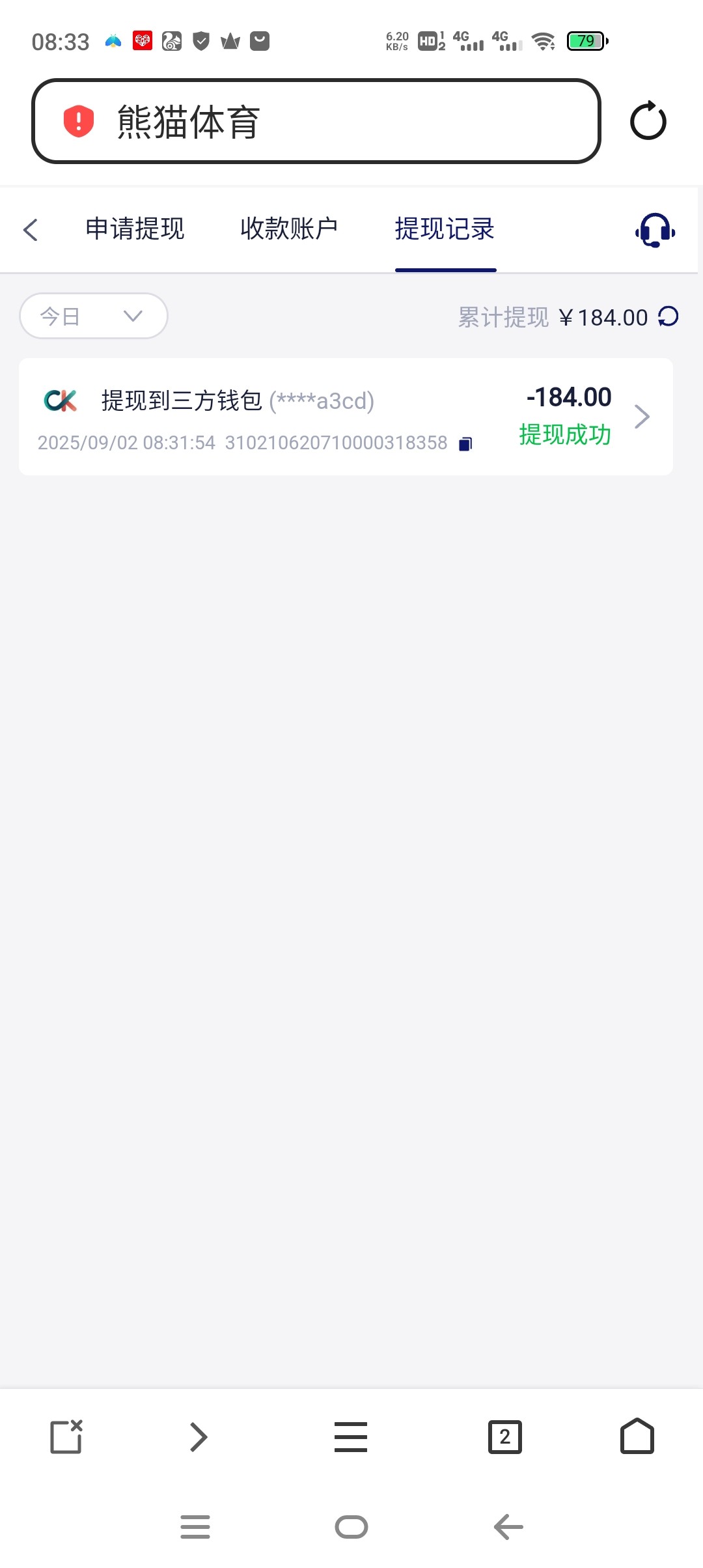The width and height of the screenshot is (703, 1568).
Task: Show the open tabs switcher
Action: pos(504,1436)
